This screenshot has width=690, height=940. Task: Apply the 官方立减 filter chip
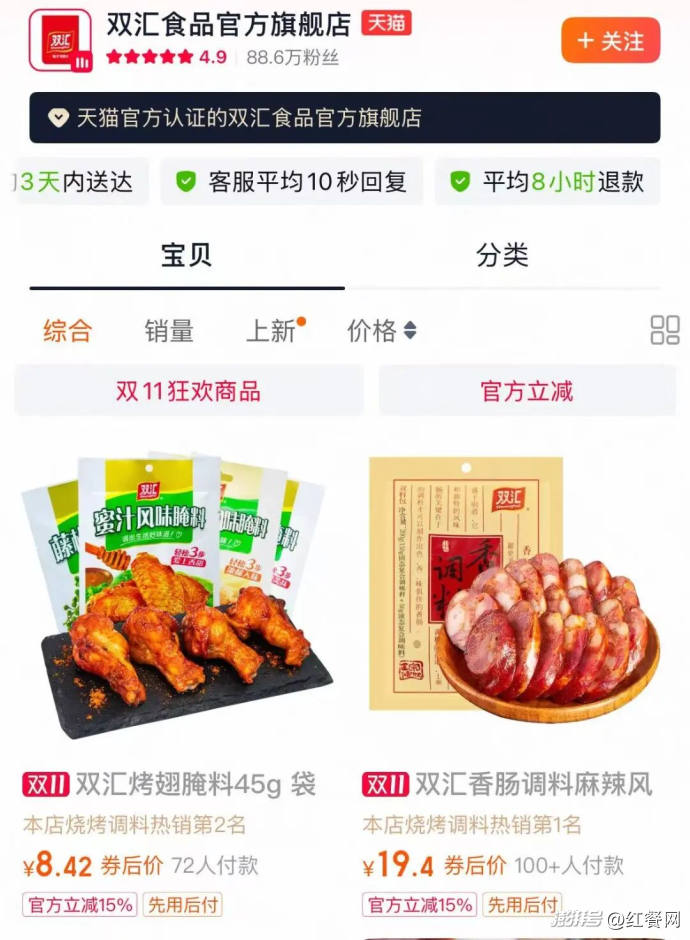point(527,391)
